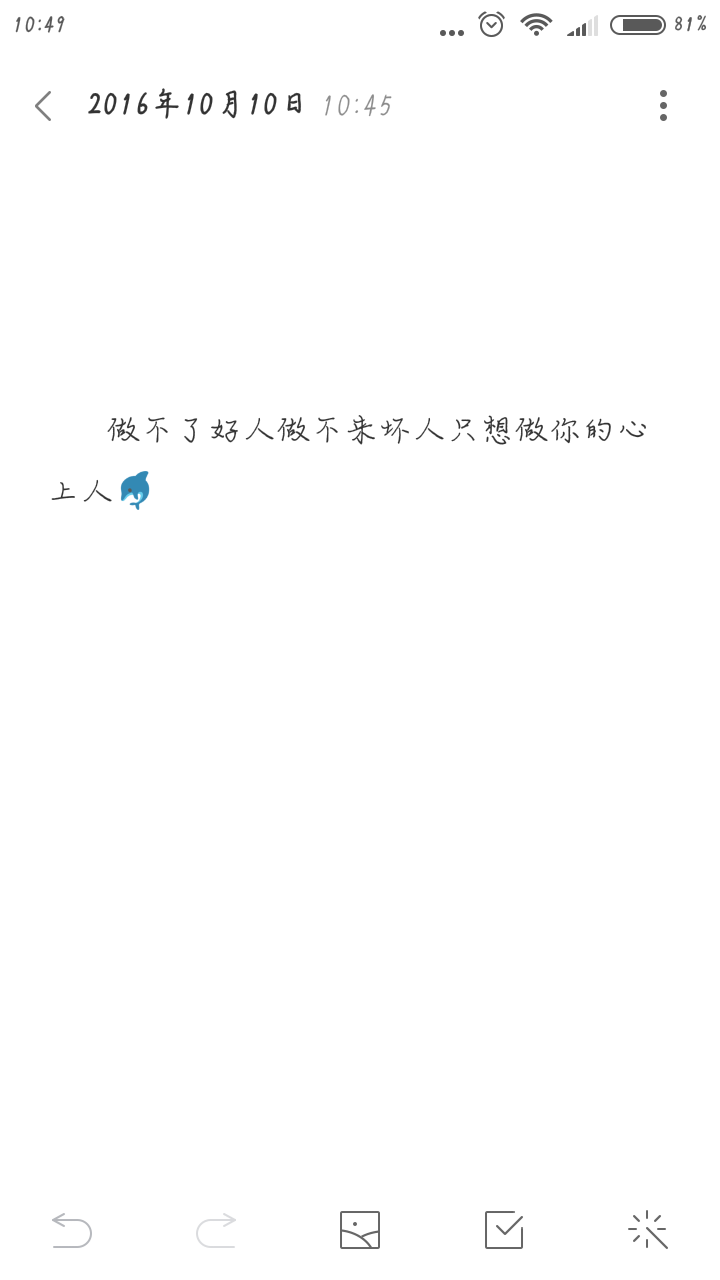Tap the edit timestamp 10:45
720x1280 pixels.
[x=355, y=105]
